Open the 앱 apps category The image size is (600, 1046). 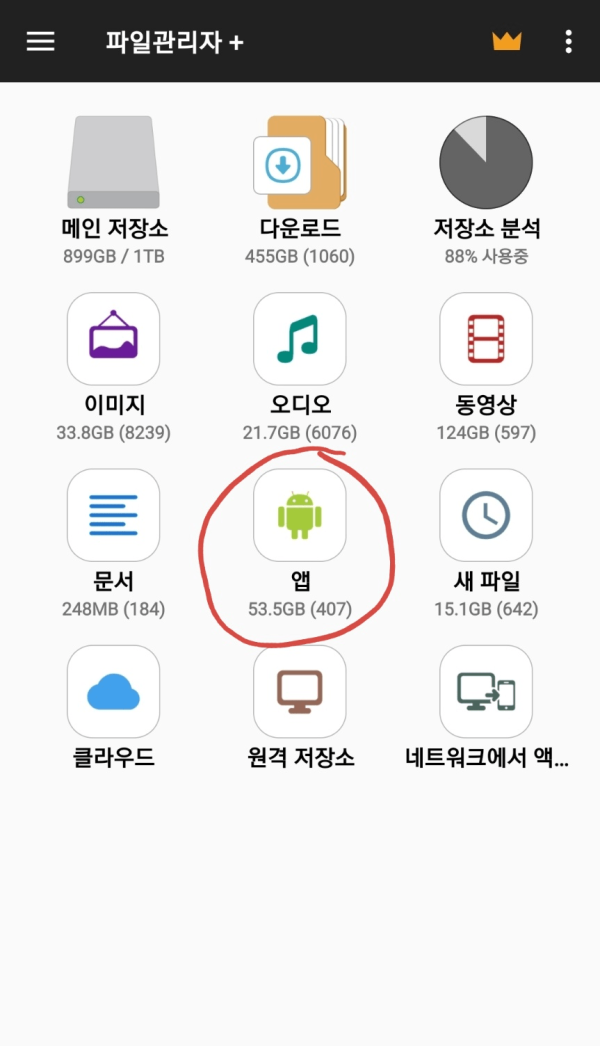coord(300,544)
